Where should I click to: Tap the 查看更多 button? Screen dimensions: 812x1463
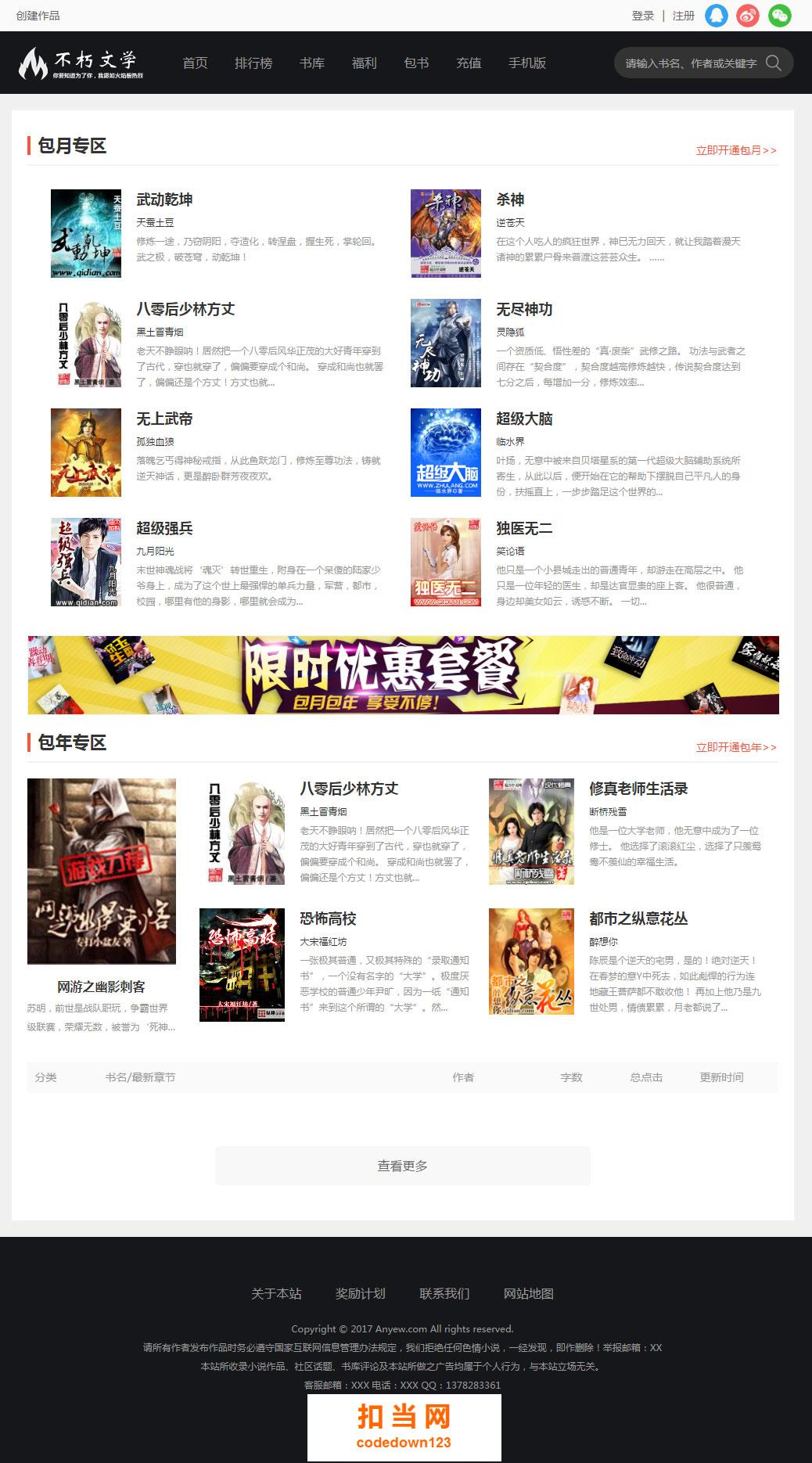[x=403, y=1166]
